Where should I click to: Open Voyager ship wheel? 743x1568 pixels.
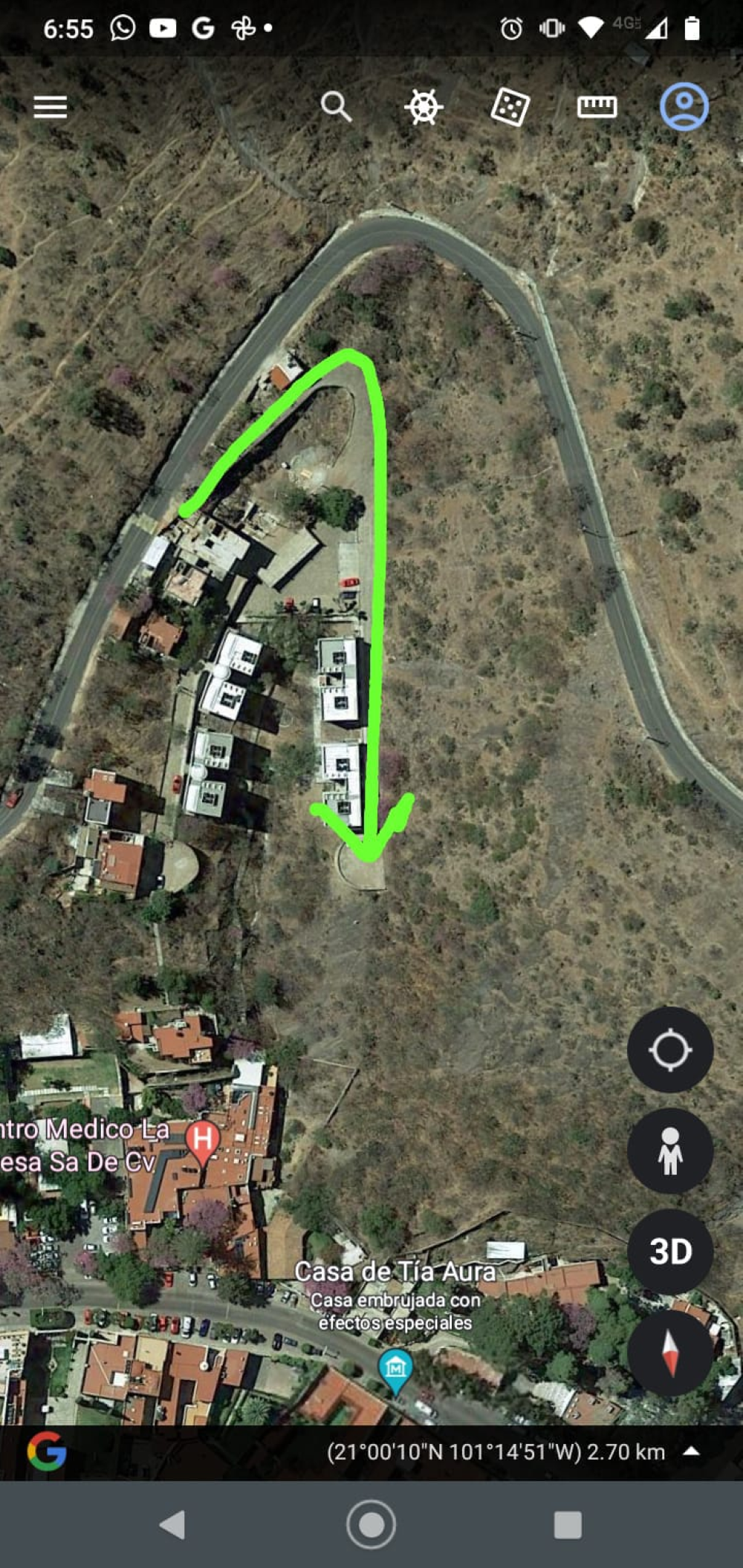click(424, 107)
